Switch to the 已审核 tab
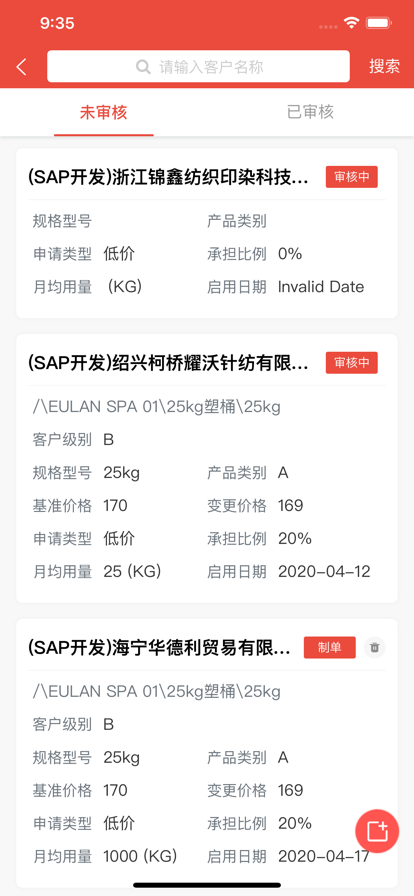414x896 pixels. (x=310, y=112)
